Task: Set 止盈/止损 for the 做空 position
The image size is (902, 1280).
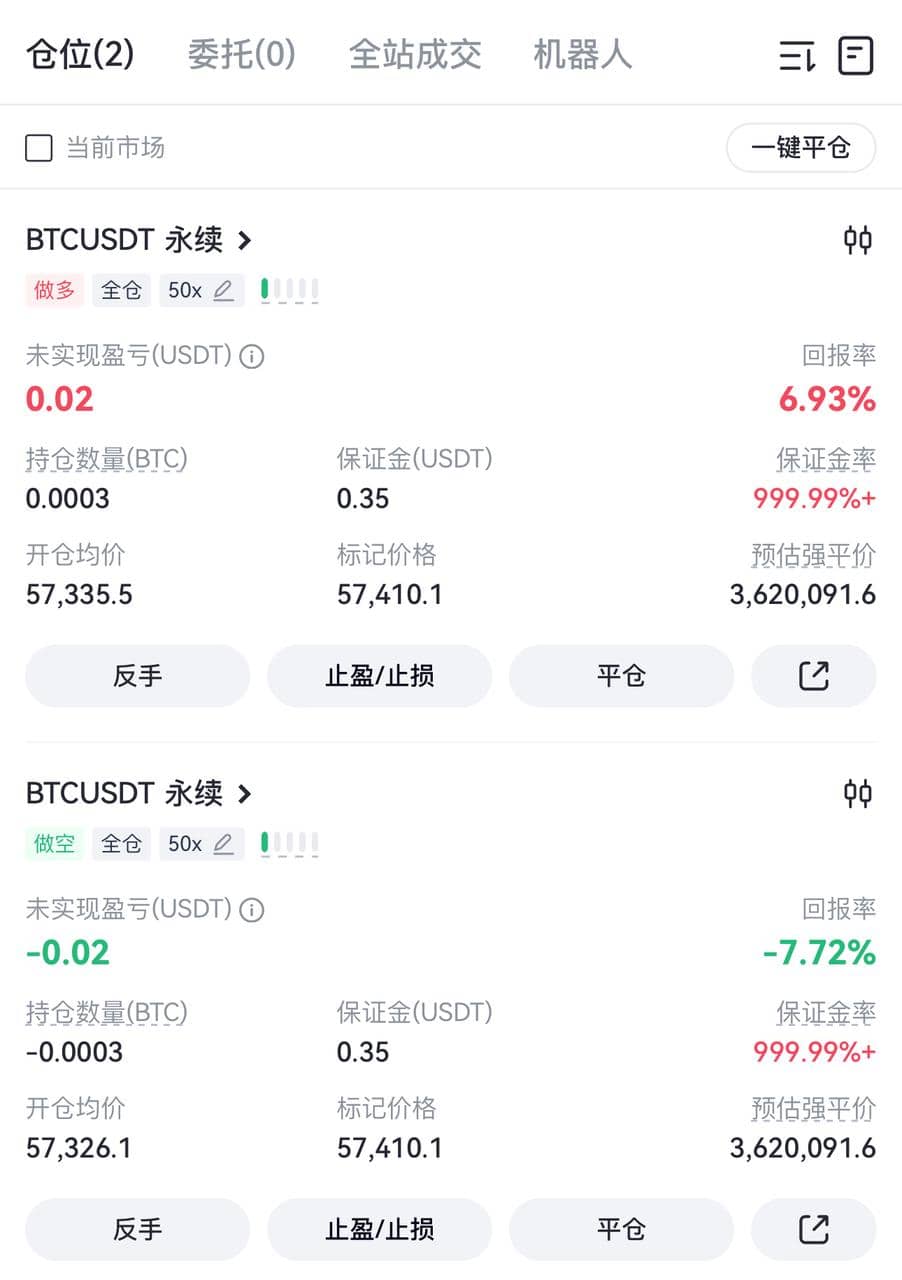Action: (379, 1229)
